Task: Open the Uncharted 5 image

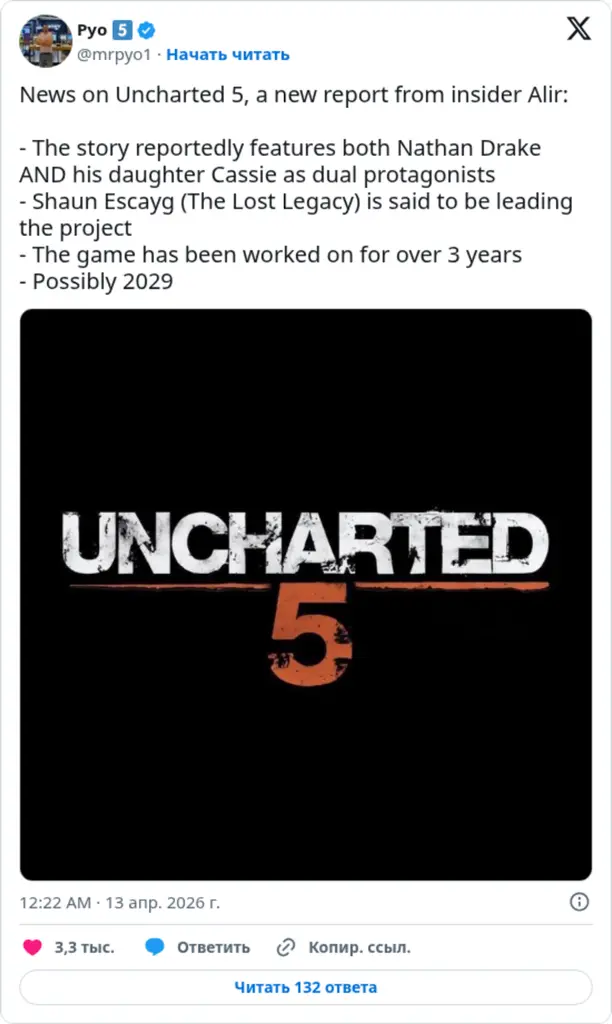Action: tap(306, 594)
